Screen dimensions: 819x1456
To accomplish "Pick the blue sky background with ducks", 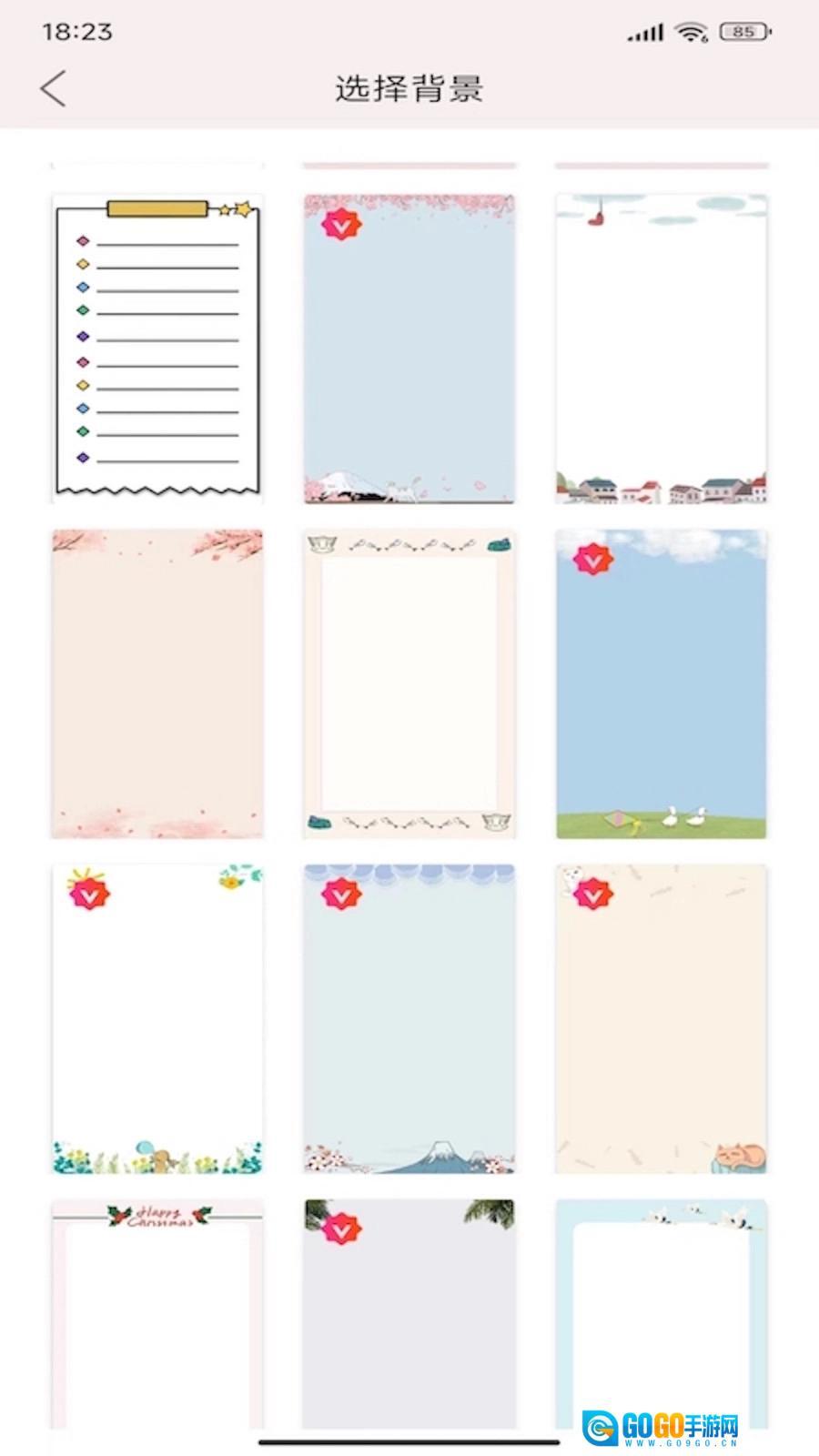I will point(662,684).
